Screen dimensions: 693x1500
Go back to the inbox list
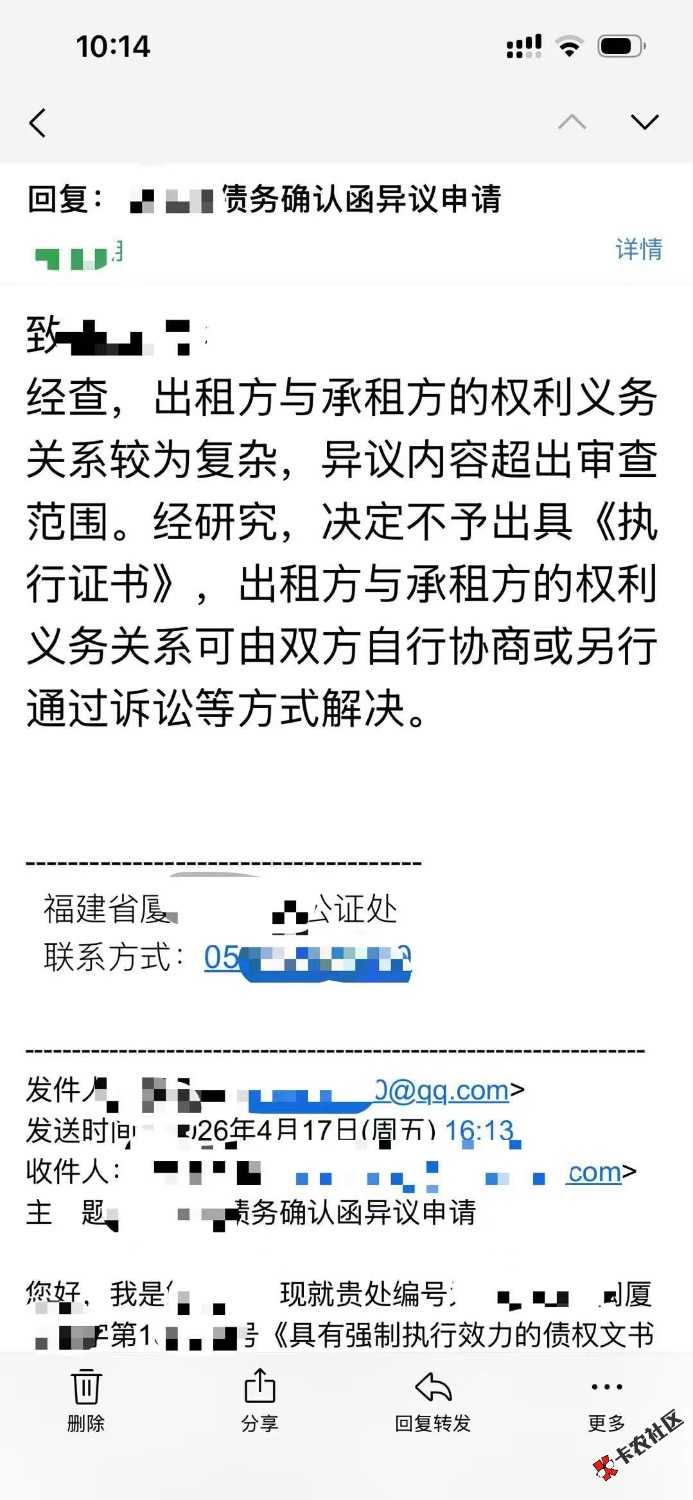point(38,123)
